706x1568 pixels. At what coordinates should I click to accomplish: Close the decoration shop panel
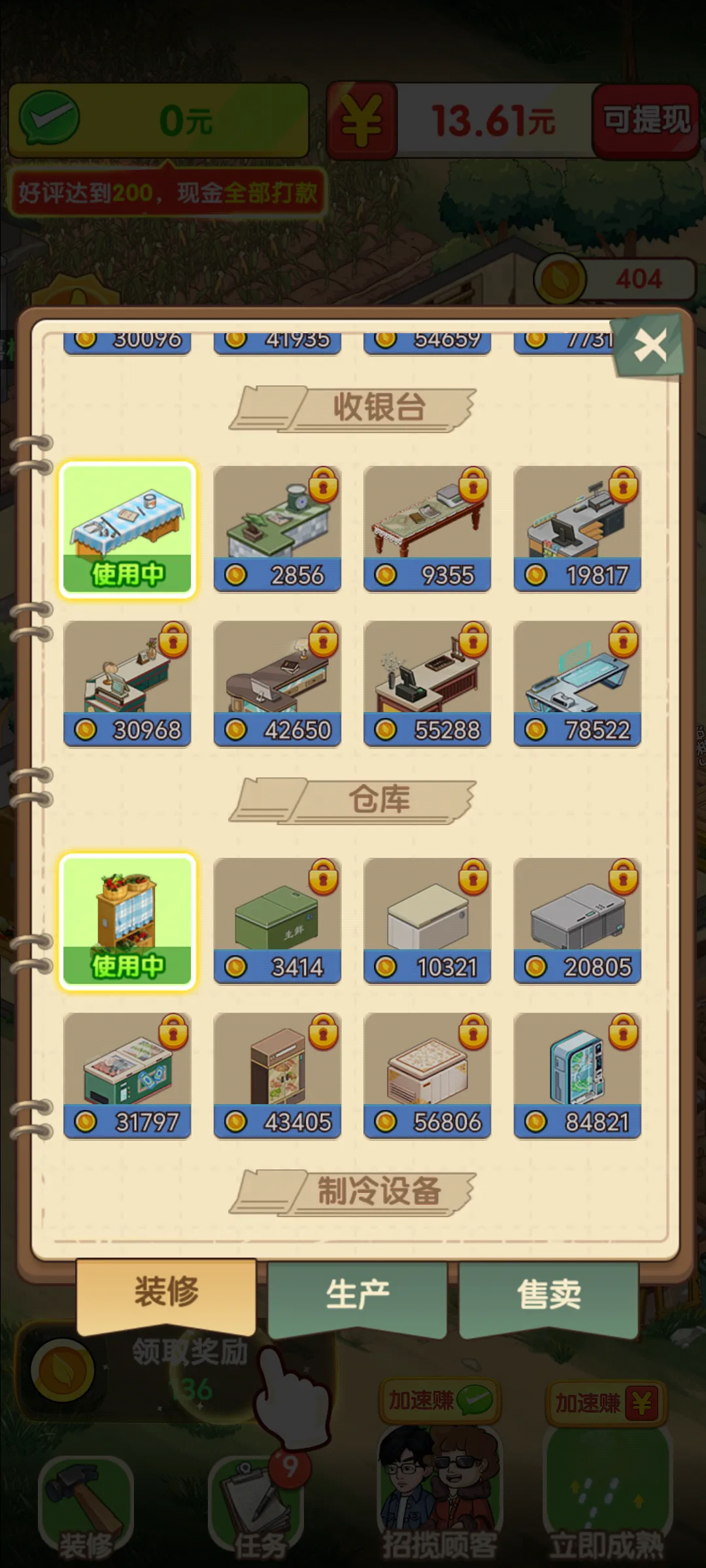click(649, 346)
